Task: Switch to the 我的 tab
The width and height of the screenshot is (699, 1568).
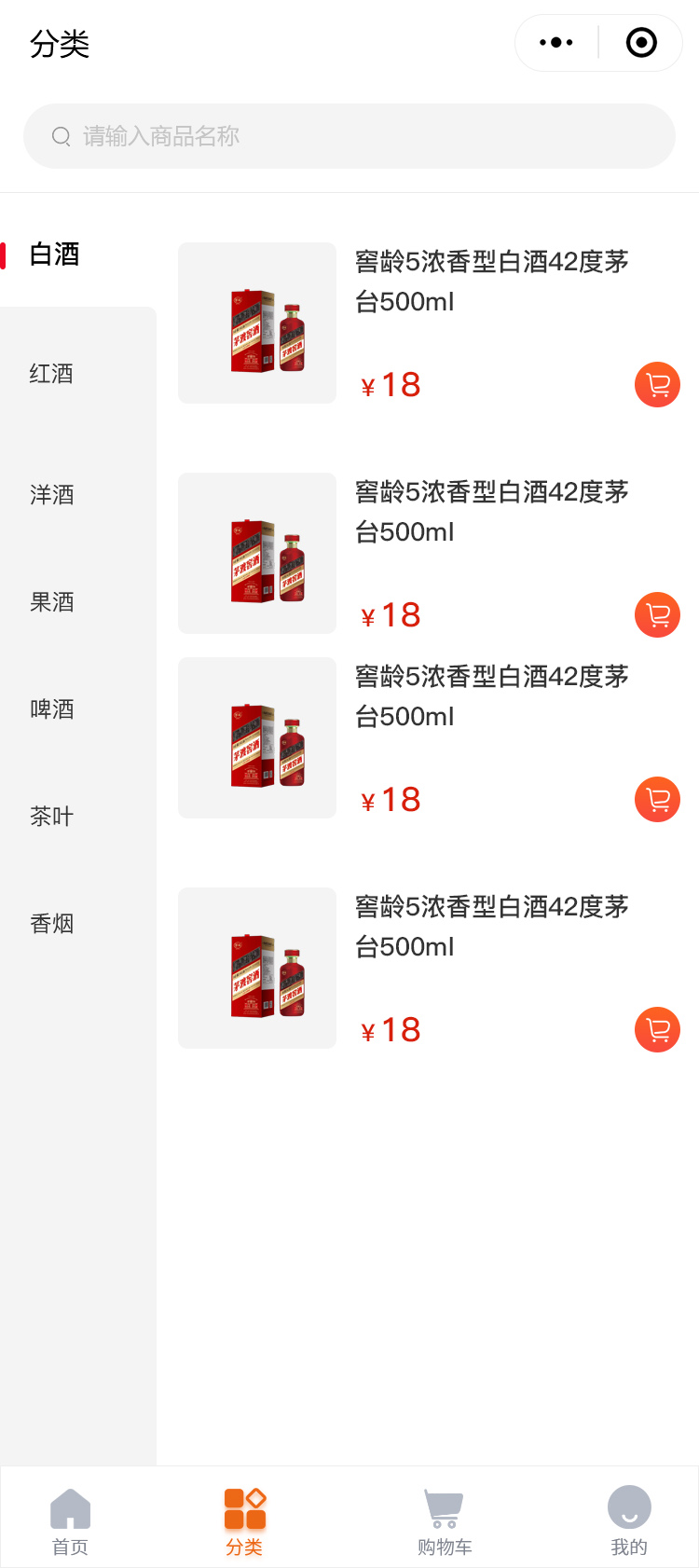Action: point(629,1520)
